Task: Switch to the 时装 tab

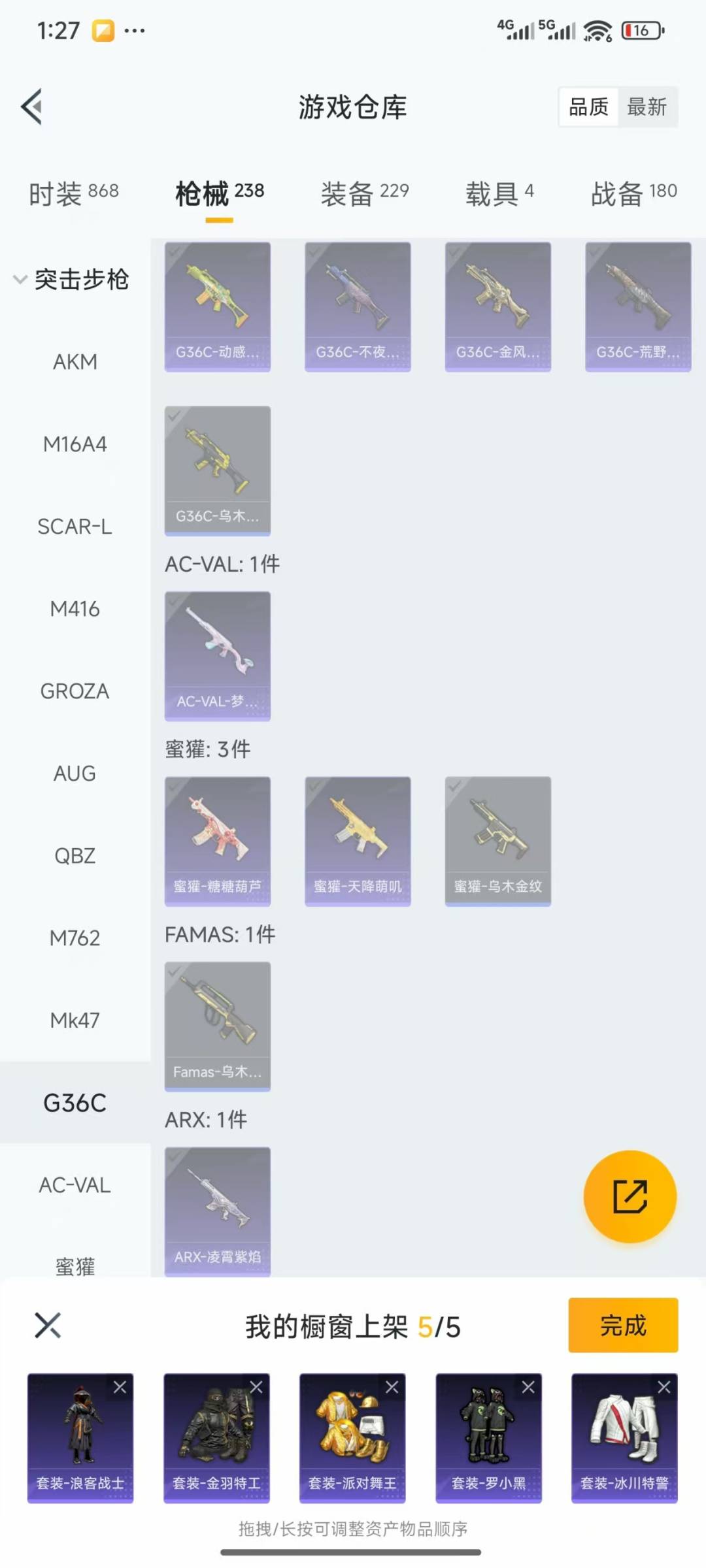Action: 73,193
